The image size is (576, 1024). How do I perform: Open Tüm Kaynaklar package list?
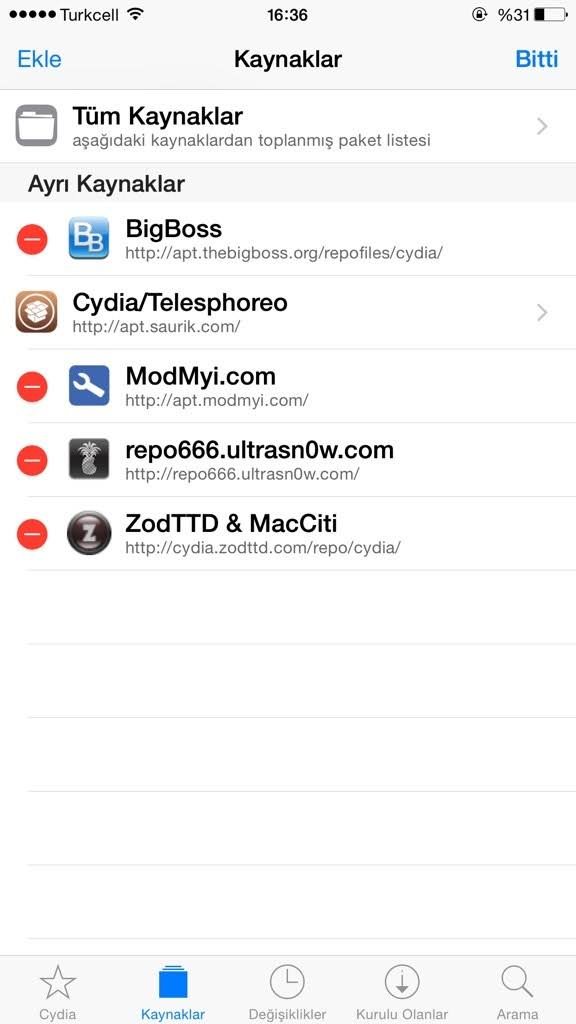pyautogui.click(x=288, y=126)
